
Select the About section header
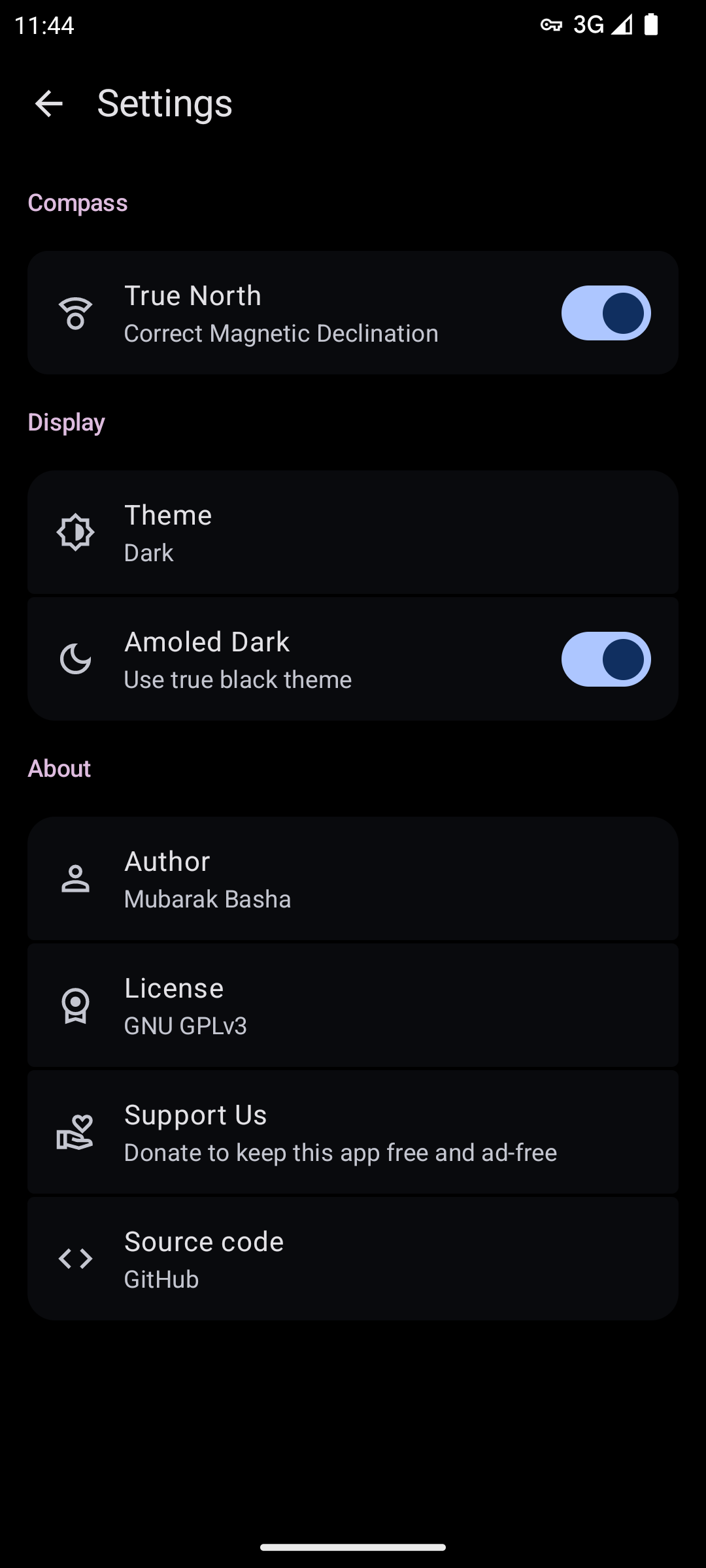[59, 769]
